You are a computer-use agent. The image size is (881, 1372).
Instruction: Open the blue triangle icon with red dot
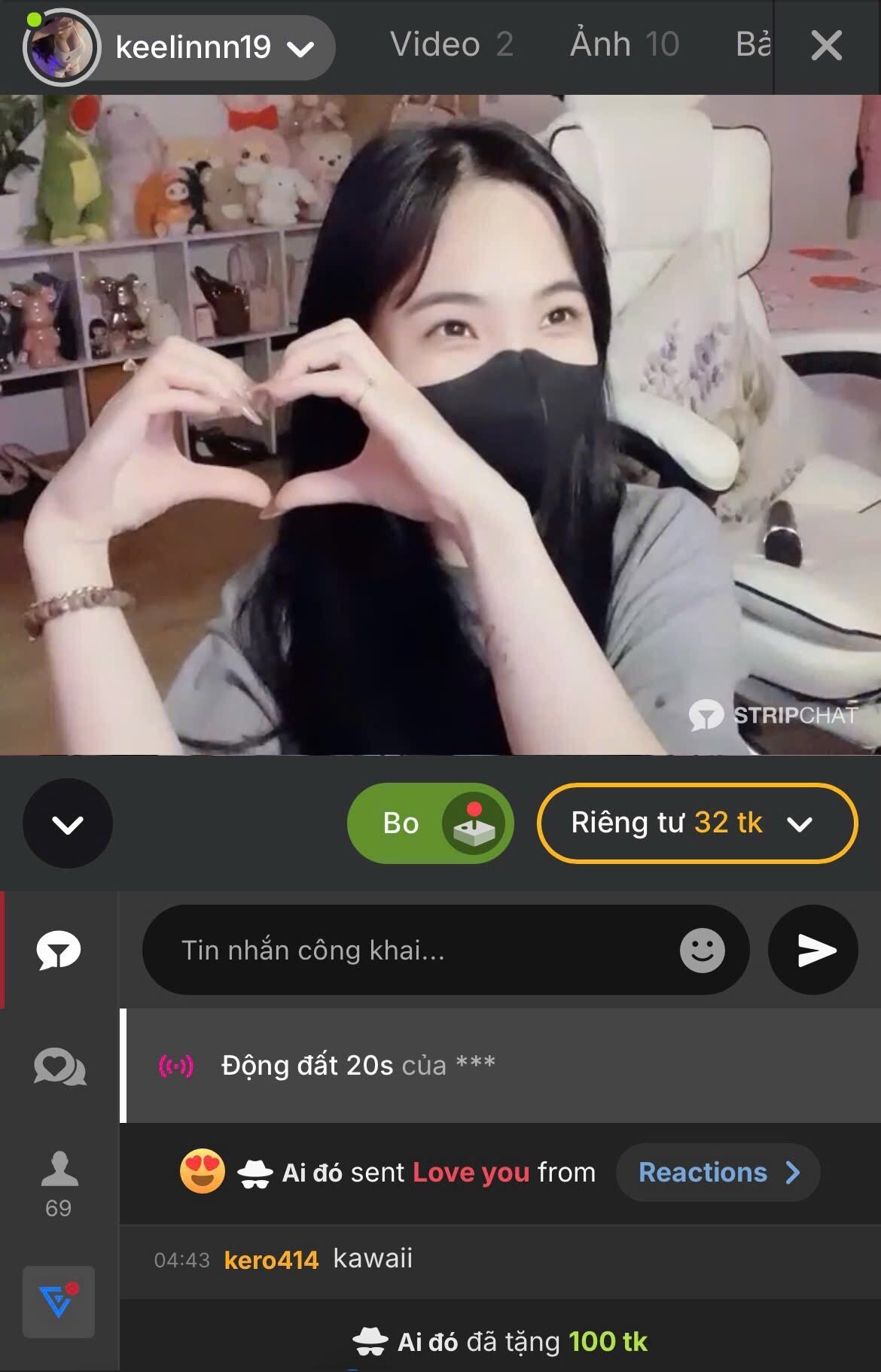point(59,1302)
